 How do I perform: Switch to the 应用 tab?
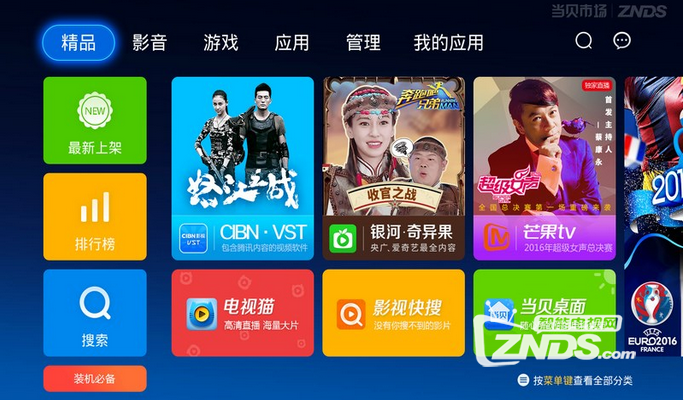[292, 43]
